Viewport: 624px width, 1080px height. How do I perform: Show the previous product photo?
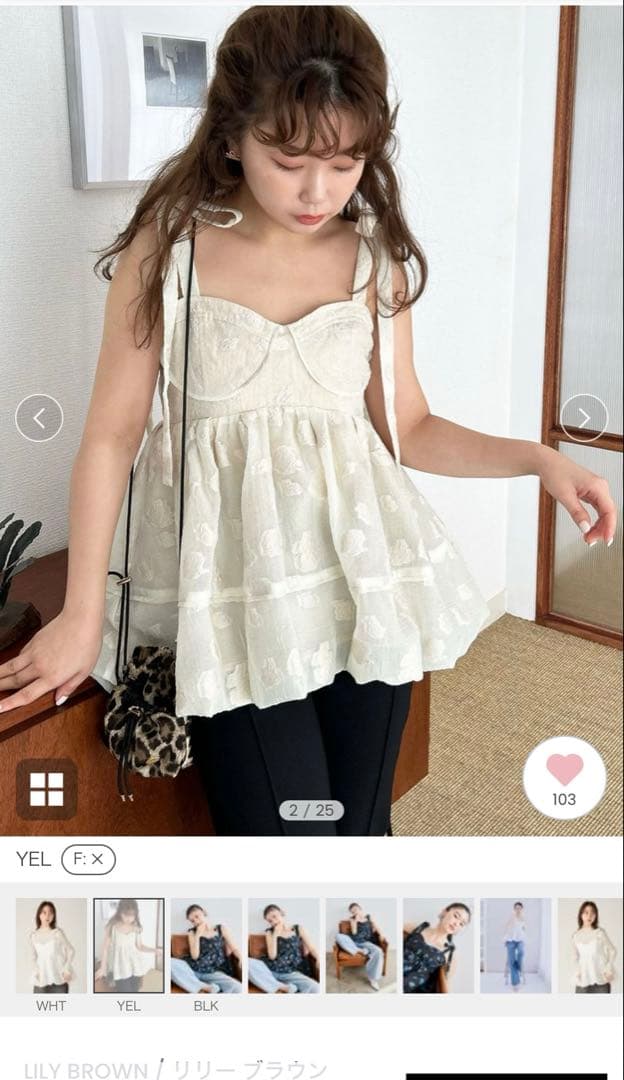coord(39,418)
